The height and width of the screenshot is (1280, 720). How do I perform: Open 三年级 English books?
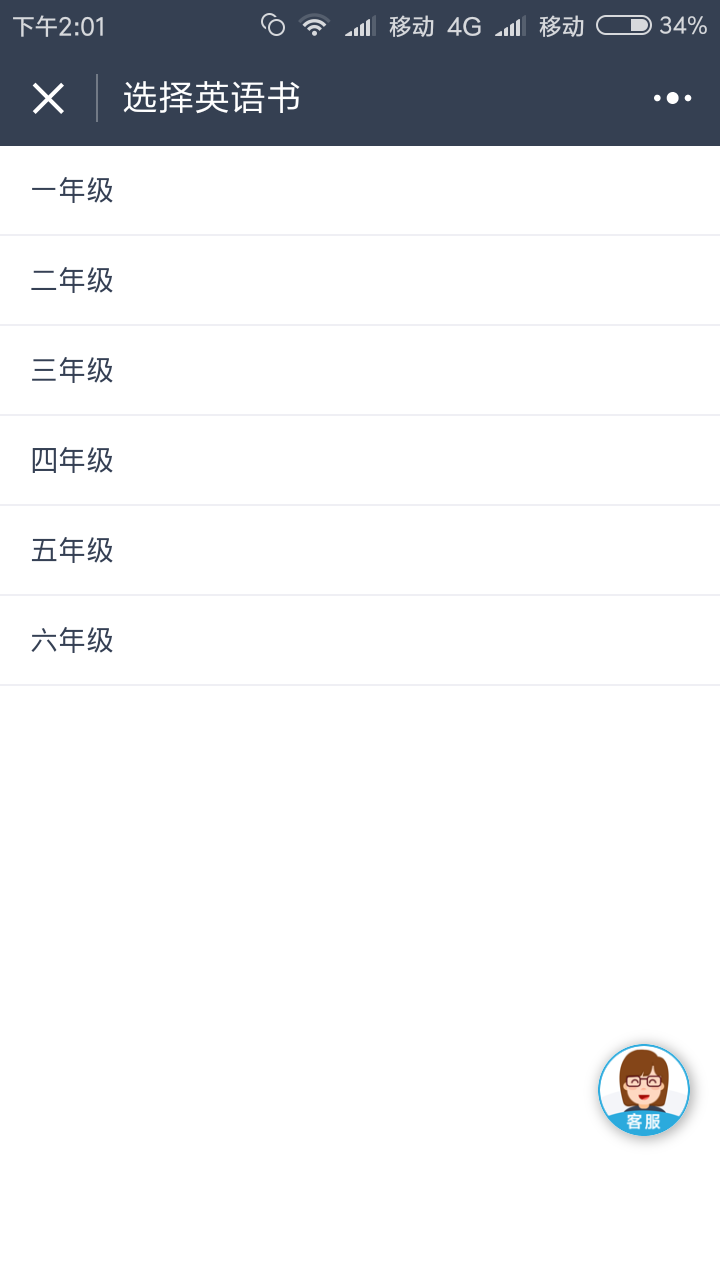360,371
